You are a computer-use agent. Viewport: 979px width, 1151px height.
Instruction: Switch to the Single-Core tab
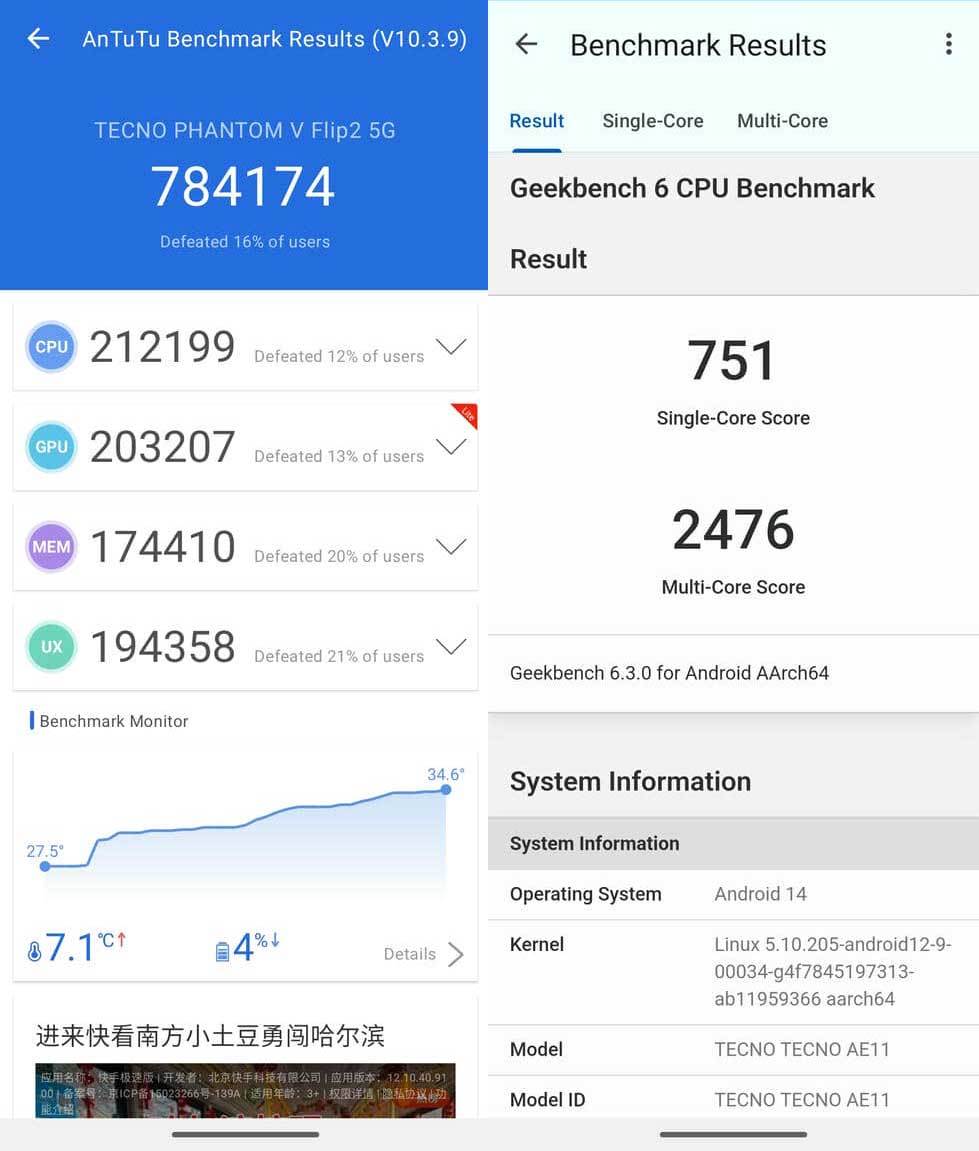point(652,121)
